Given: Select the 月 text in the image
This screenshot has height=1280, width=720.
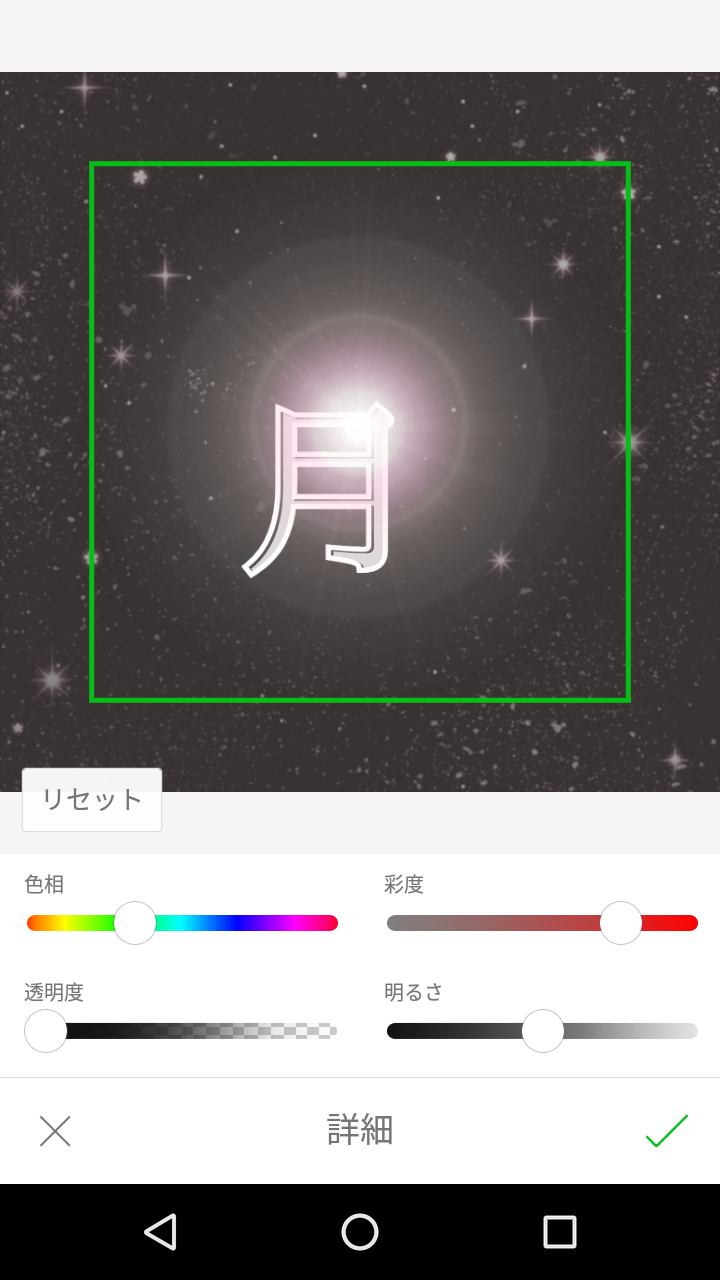Looking at the screenshot, I should (322, 490).
